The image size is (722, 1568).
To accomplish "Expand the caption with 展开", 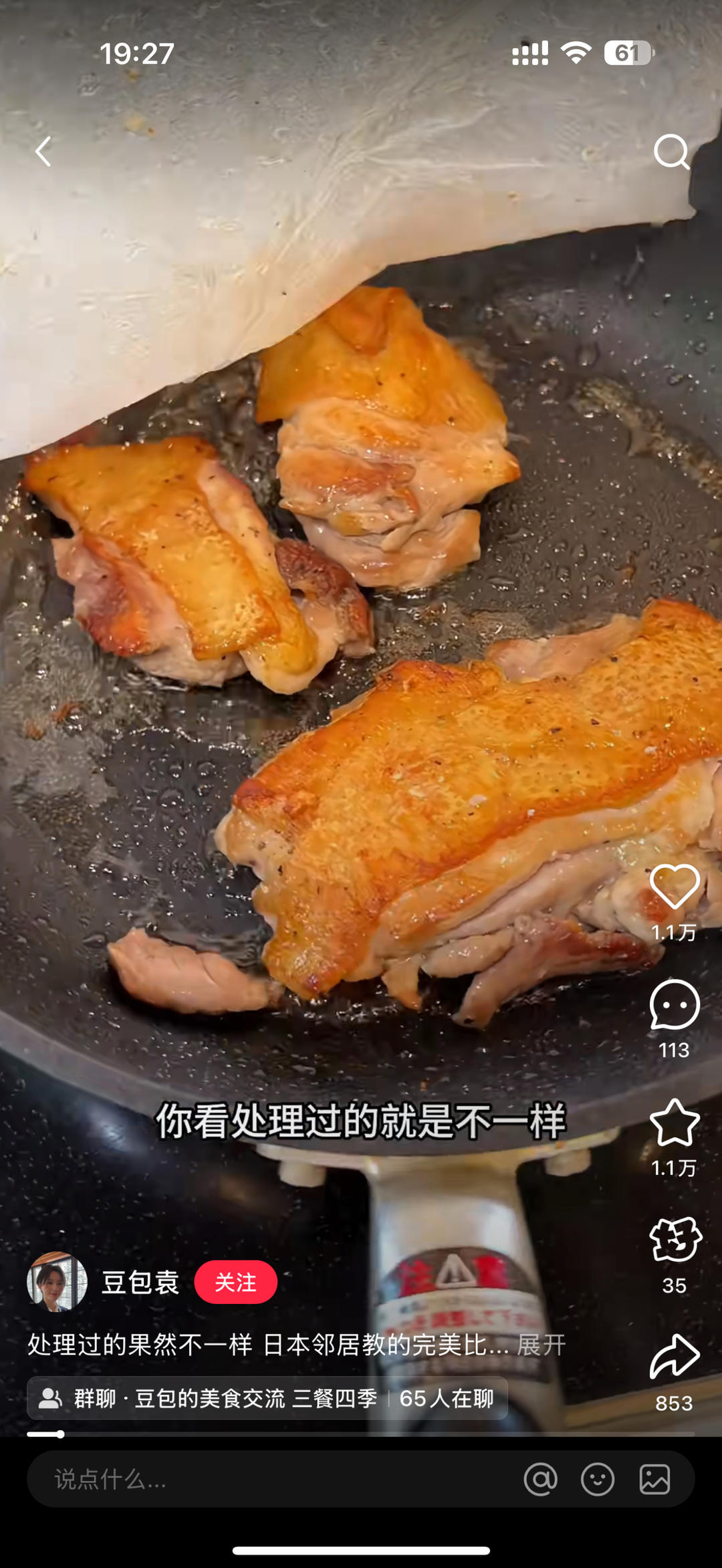I will (x=541, y=1345).
